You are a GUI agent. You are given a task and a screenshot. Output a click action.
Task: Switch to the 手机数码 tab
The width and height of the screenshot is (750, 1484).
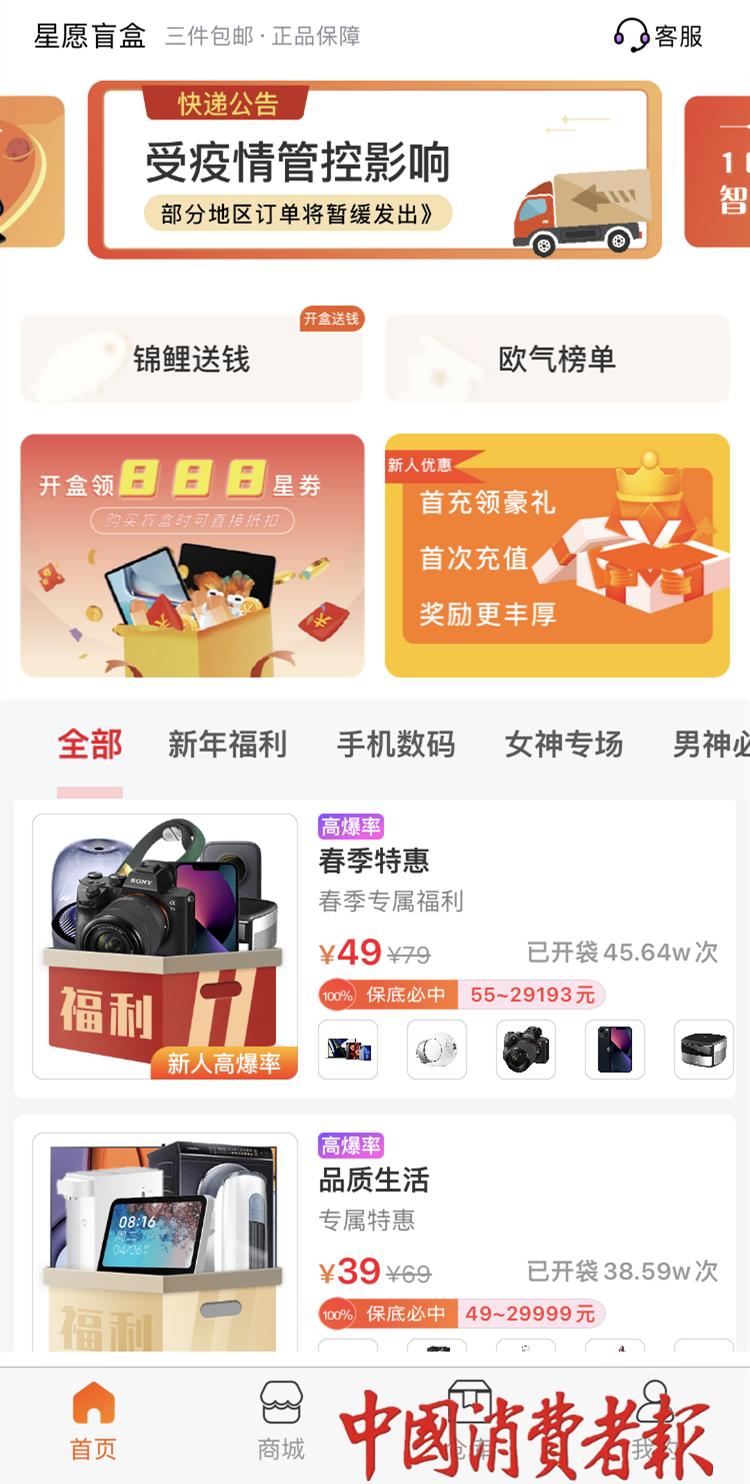pos(396,745)
